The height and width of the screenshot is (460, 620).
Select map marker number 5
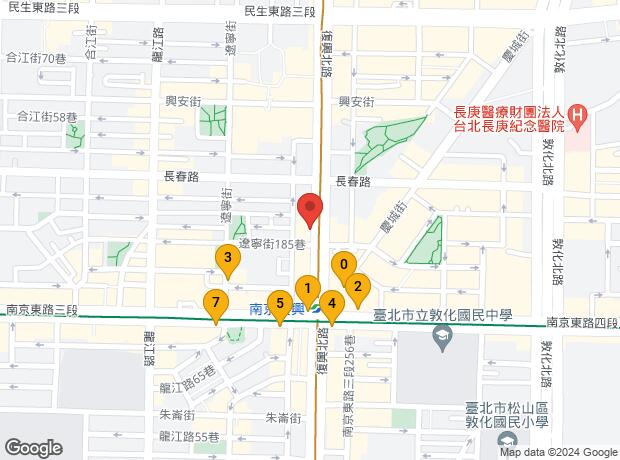(281, 303)
